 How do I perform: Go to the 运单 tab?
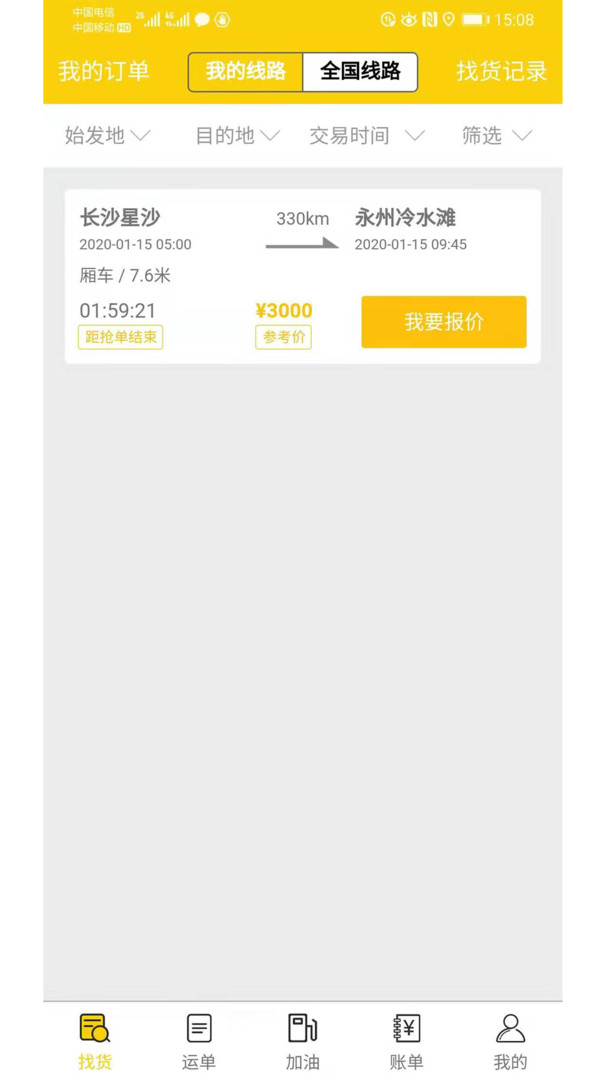(199, 1040)
